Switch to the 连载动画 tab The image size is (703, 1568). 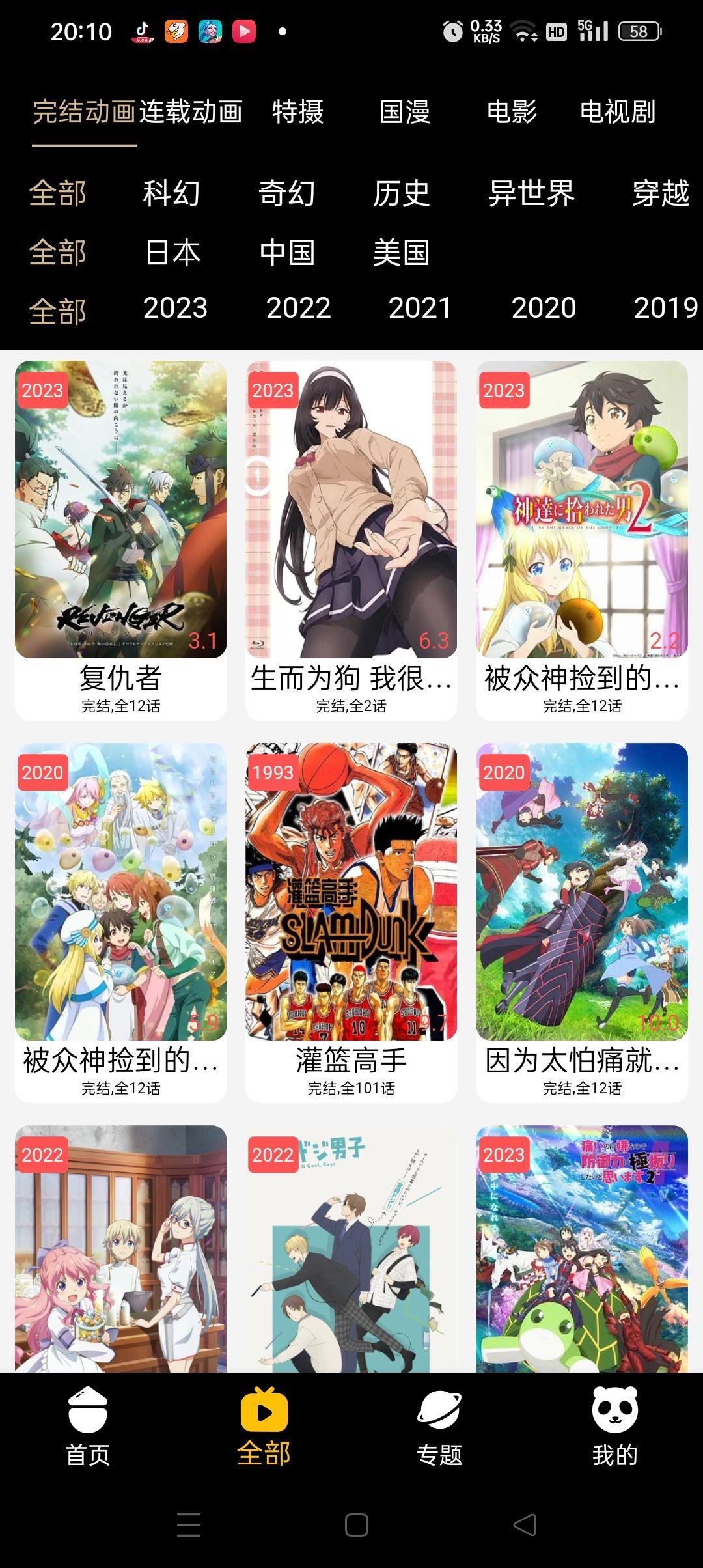(x=192, y=112)
